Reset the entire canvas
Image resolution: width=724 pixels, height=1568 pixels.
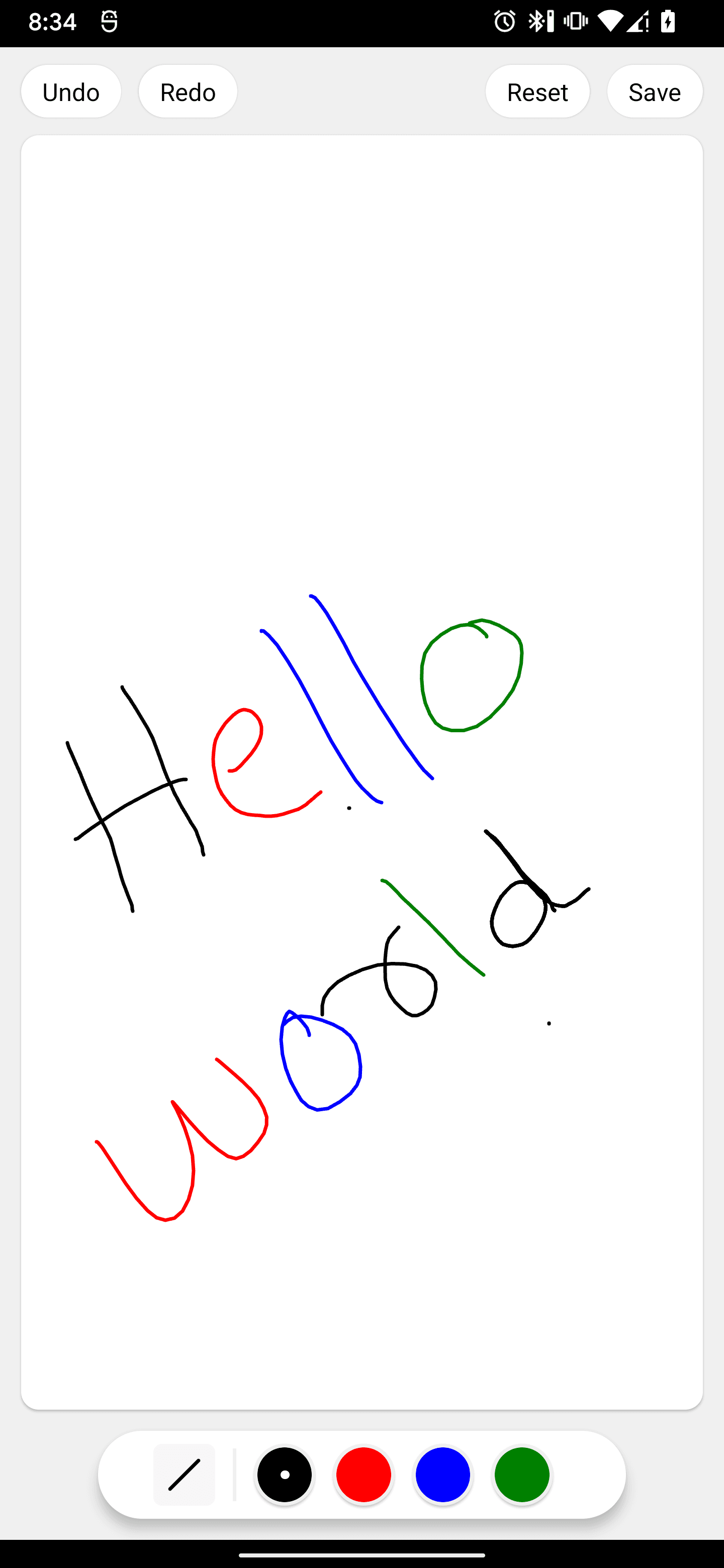click(x=537, y=91)
